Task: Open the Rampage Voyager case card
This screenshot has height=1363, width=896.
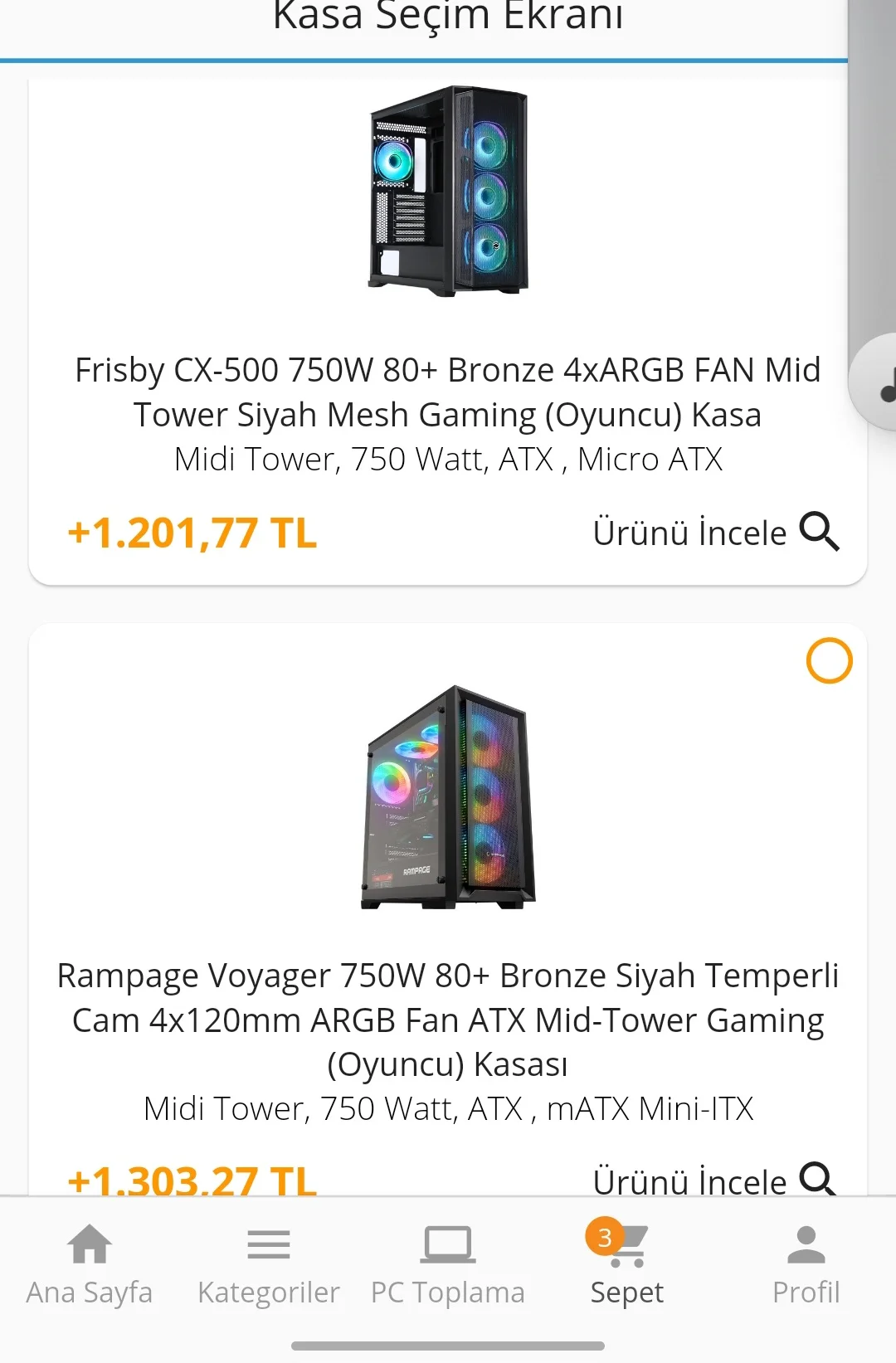Action: tap(448, 913)
